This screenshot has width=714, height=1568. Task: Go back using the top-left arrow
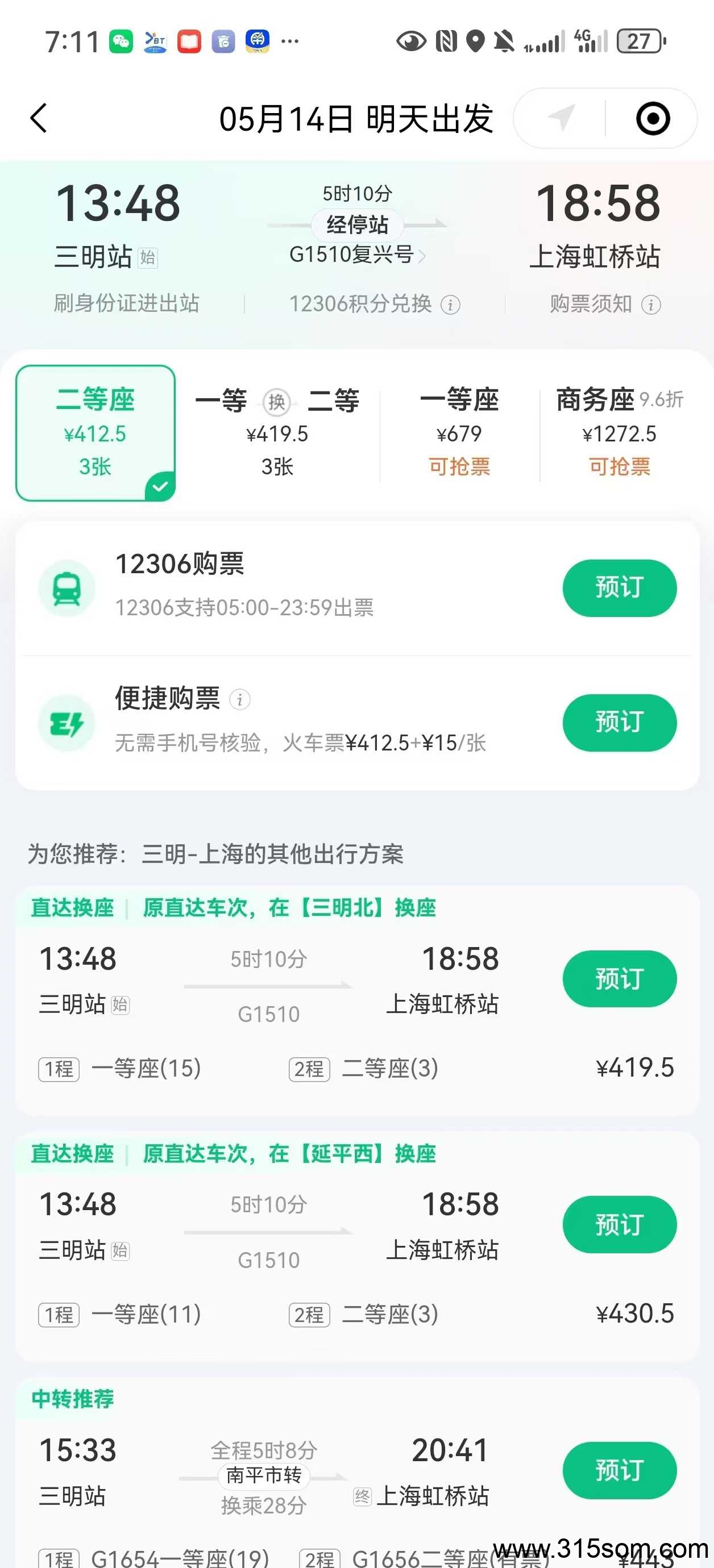pos(39,118)
